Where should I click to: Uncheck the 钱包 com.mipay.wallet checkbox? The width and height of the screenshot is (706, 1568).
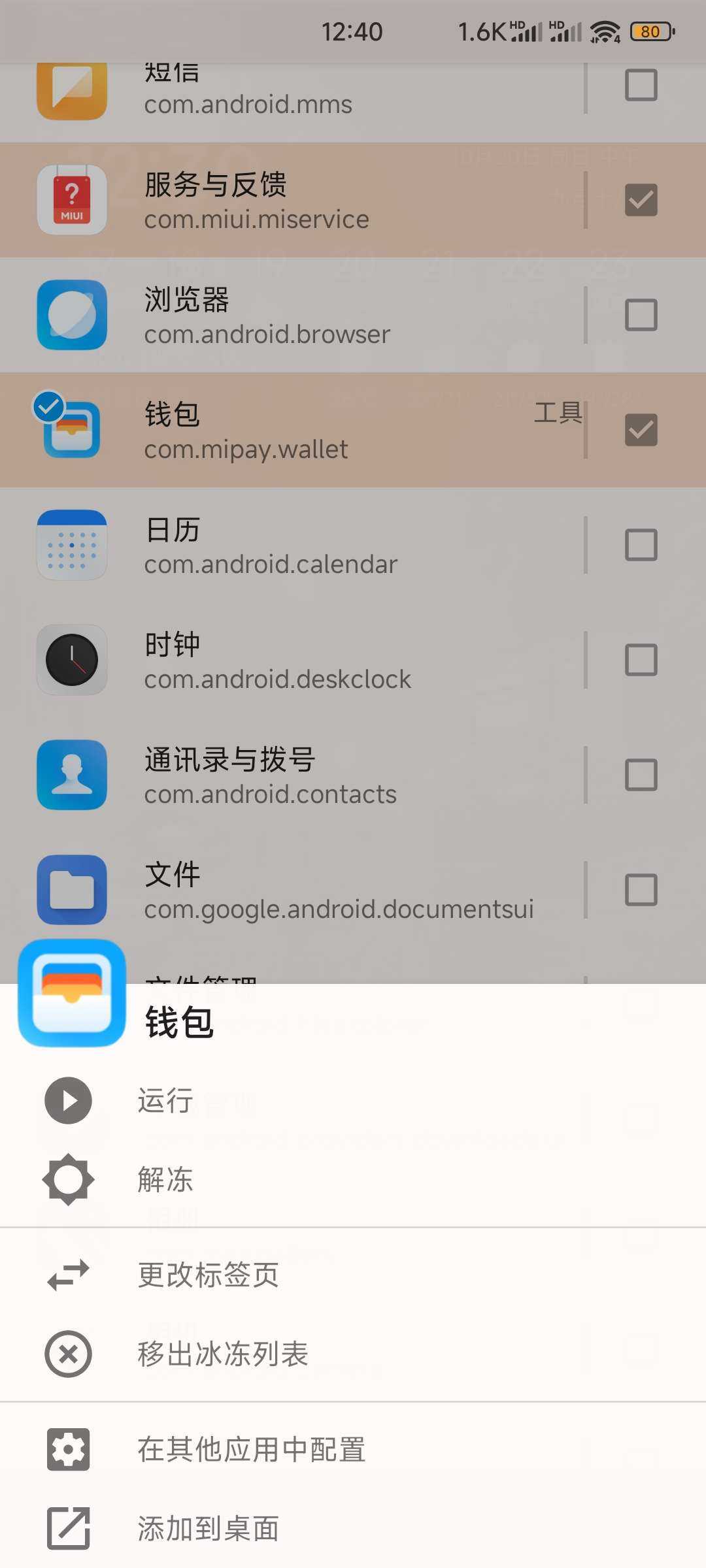pos(641,430)
